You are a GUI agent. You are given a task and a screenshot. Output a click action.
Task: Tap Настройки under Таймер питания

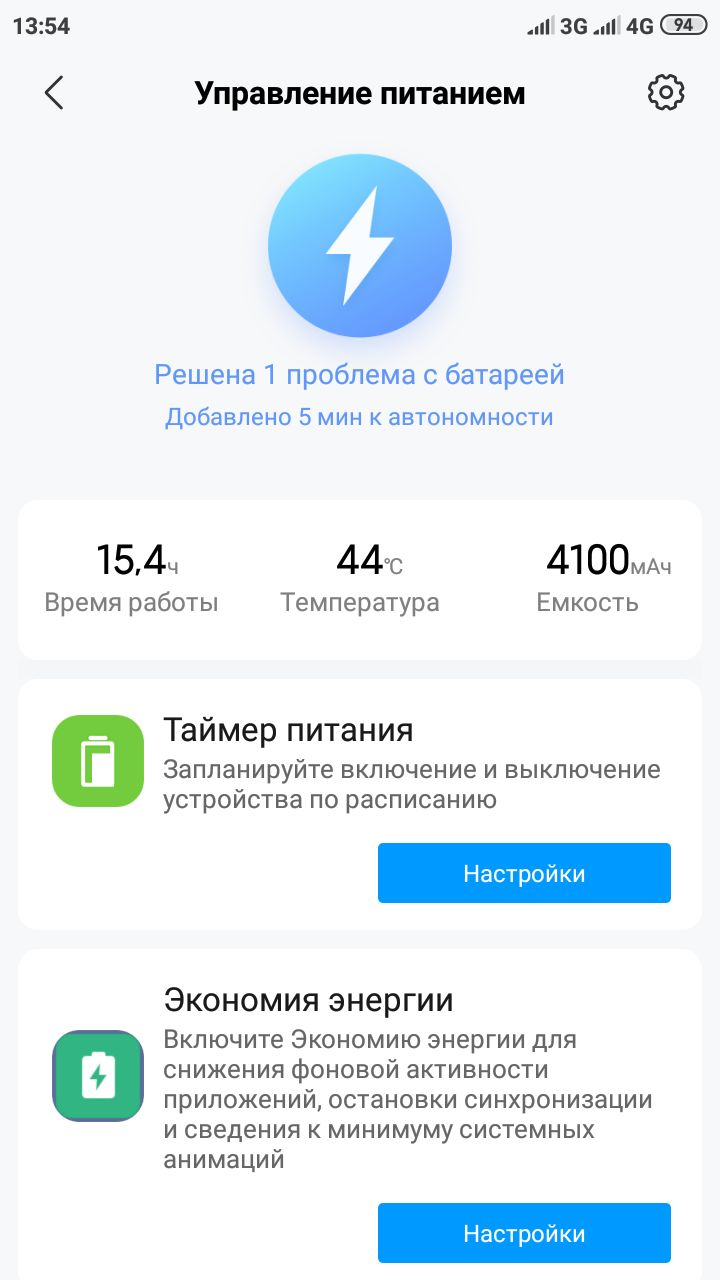tap(524, 873)
